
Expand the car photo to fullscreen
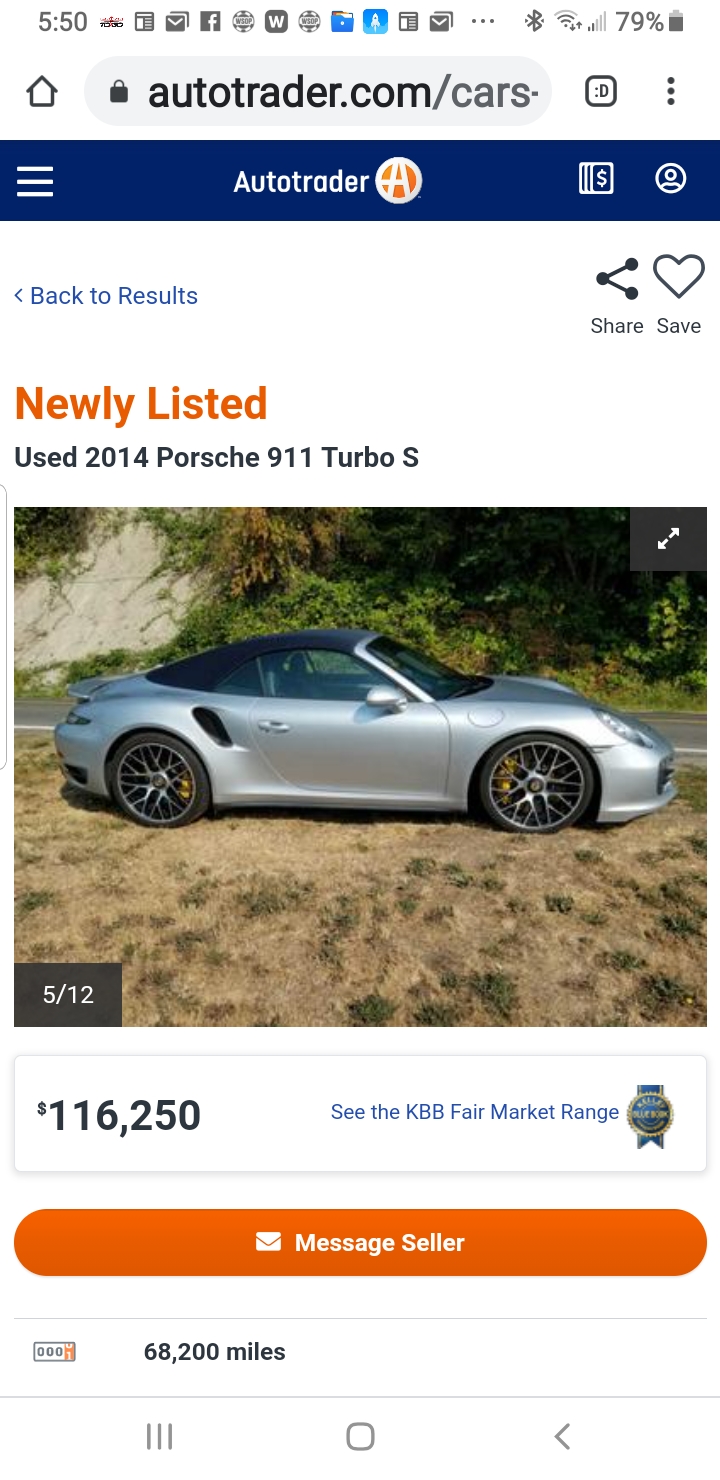[x=668, y=539]
